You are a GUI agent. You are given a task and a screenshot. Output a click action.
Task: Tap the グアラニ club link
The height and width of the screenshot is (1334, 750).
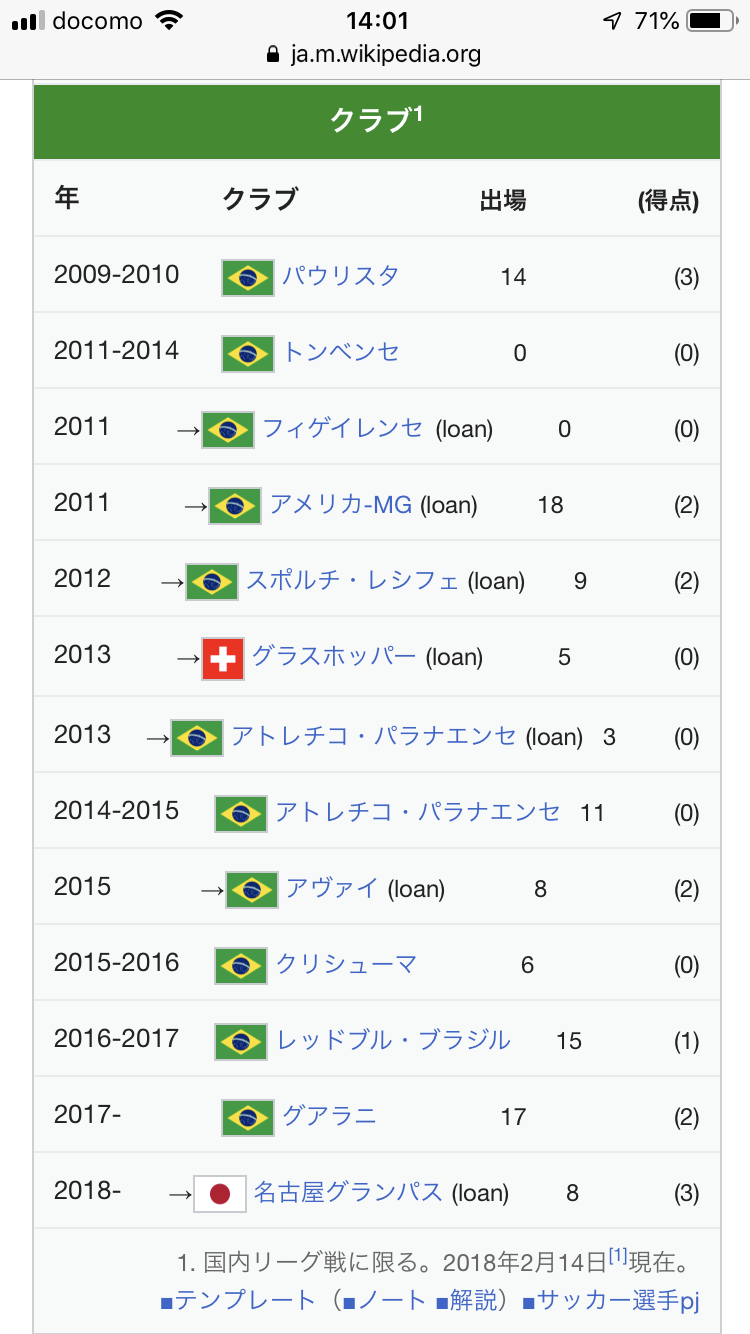pos(329,1116)
